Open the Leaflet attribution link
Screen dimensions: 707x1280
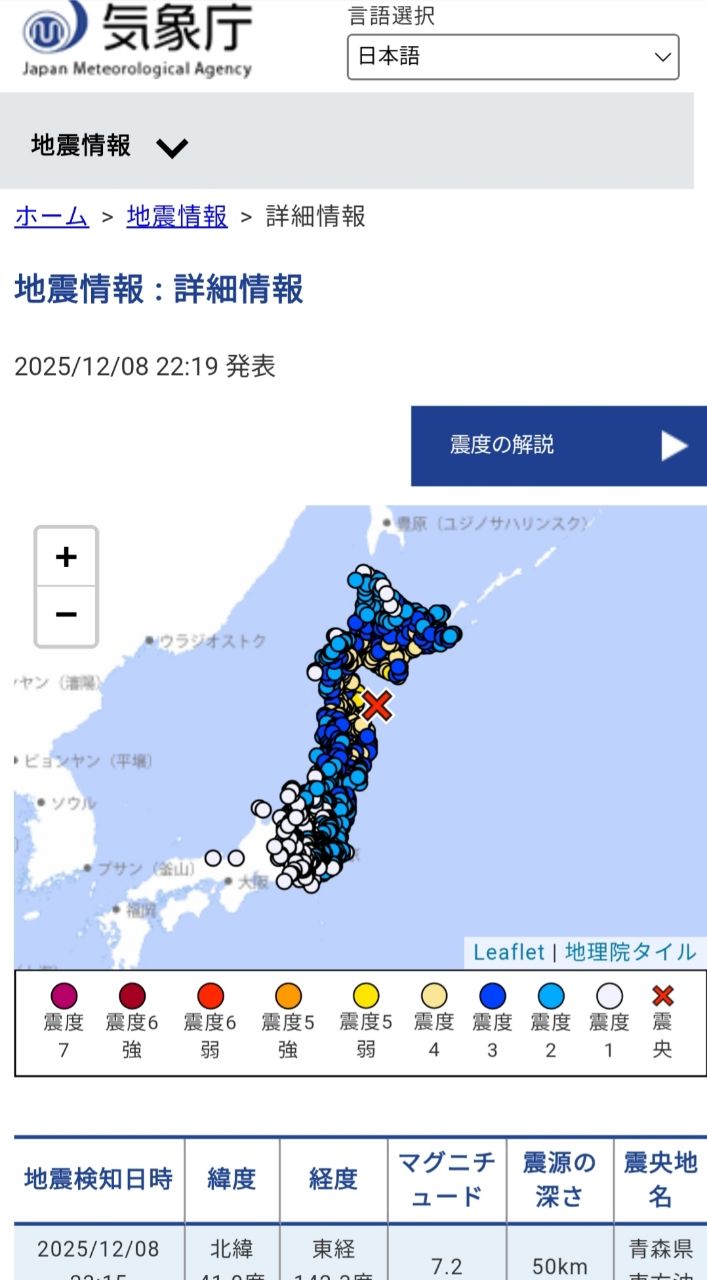(x=509, y=952)
